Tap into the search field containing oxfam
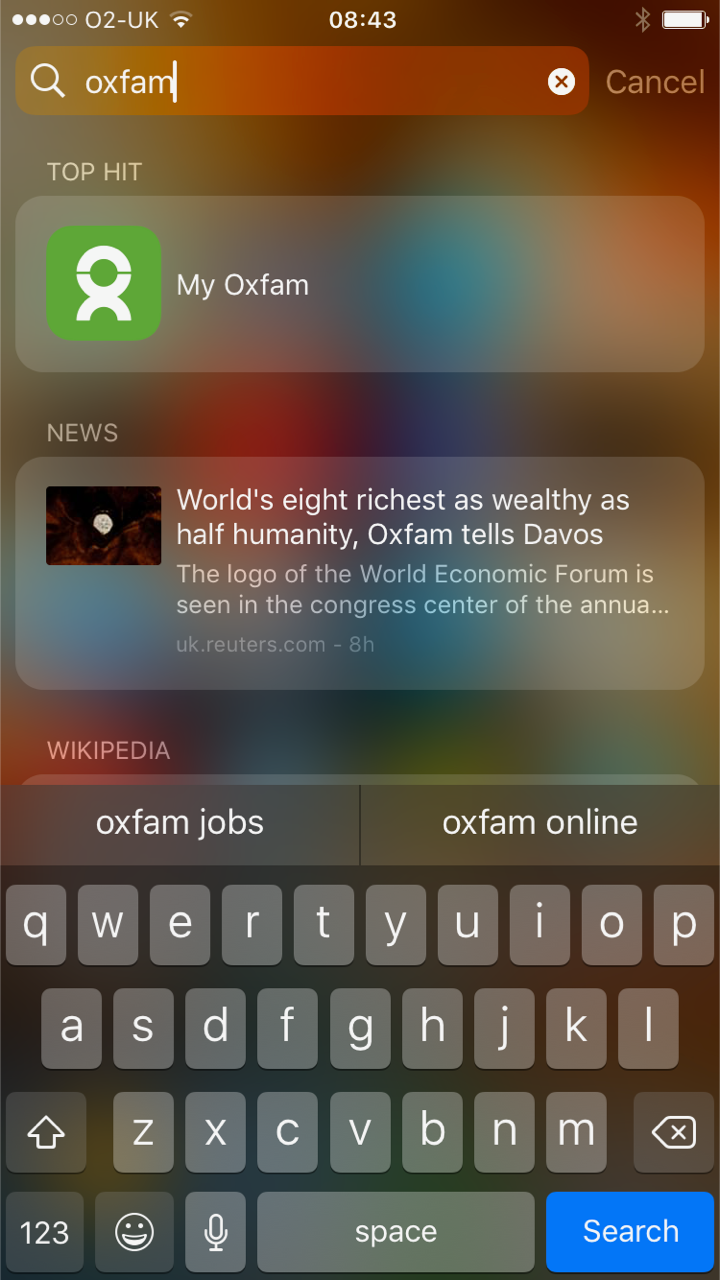The width and height of the screenshot is (720, 1280). (300, 81)
